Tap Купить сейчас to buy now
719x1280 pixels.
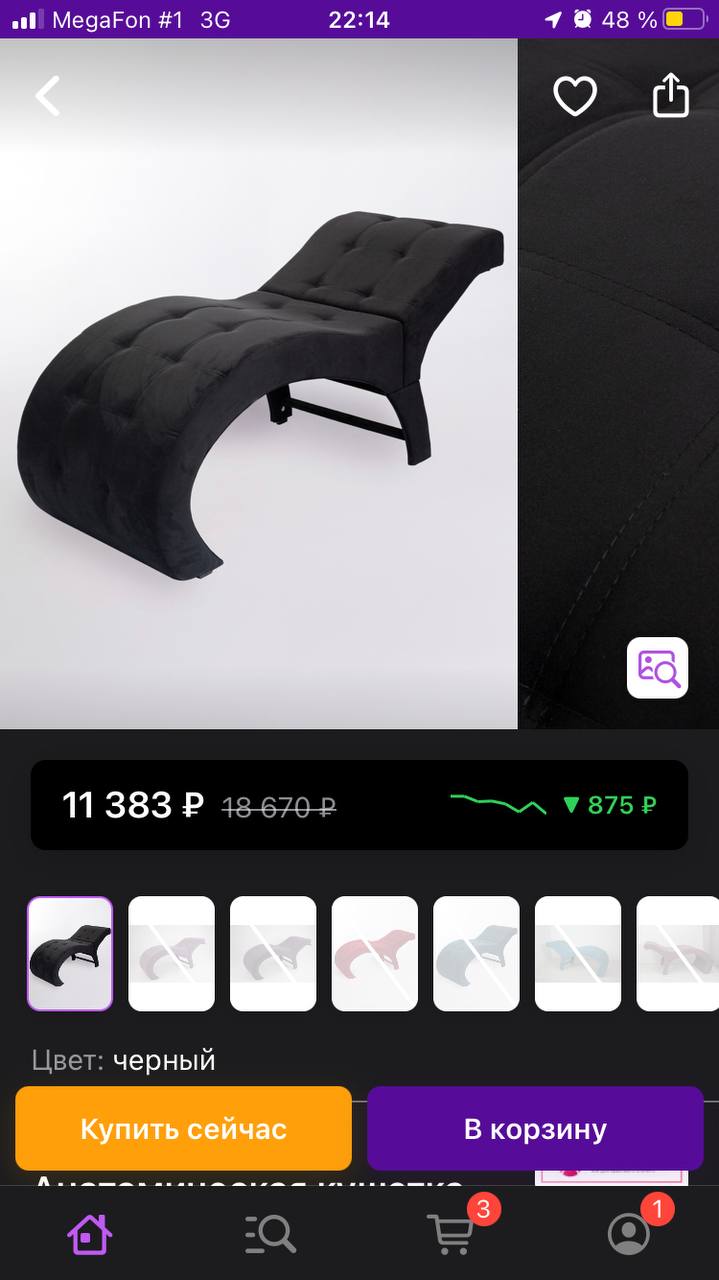(x=184, y=1128)
